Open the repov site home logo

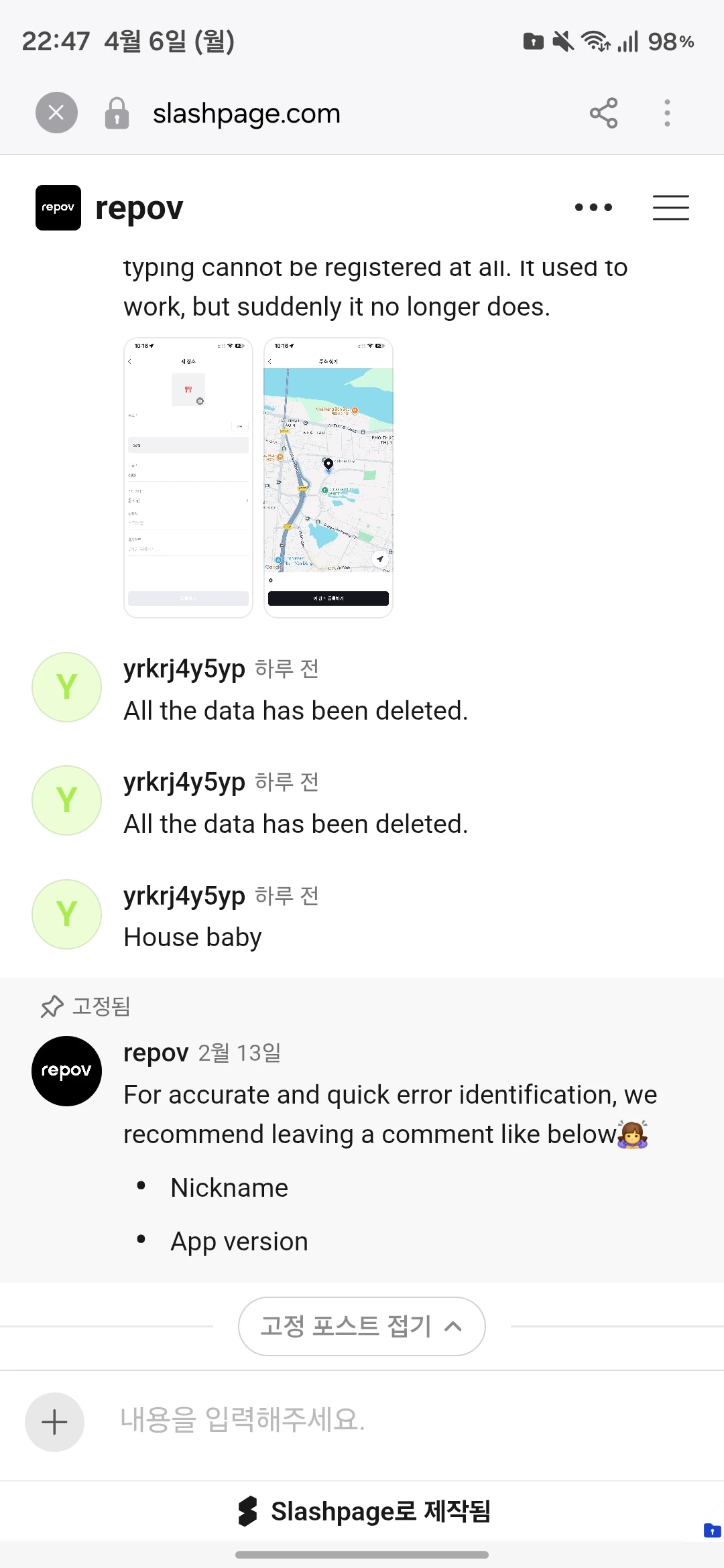tap(58, 208)
